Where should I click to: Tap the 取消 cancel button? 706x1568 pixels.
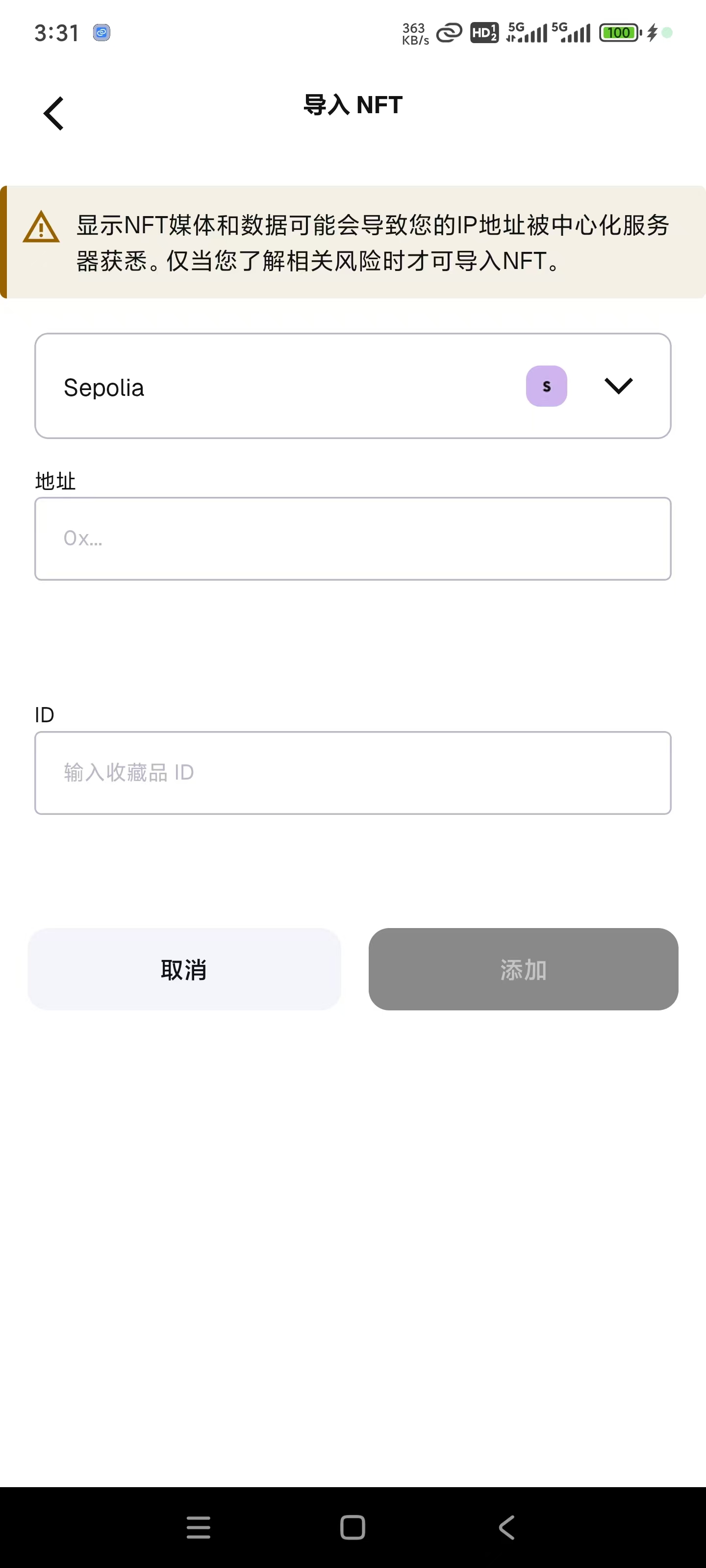click(x=184, y=969)
